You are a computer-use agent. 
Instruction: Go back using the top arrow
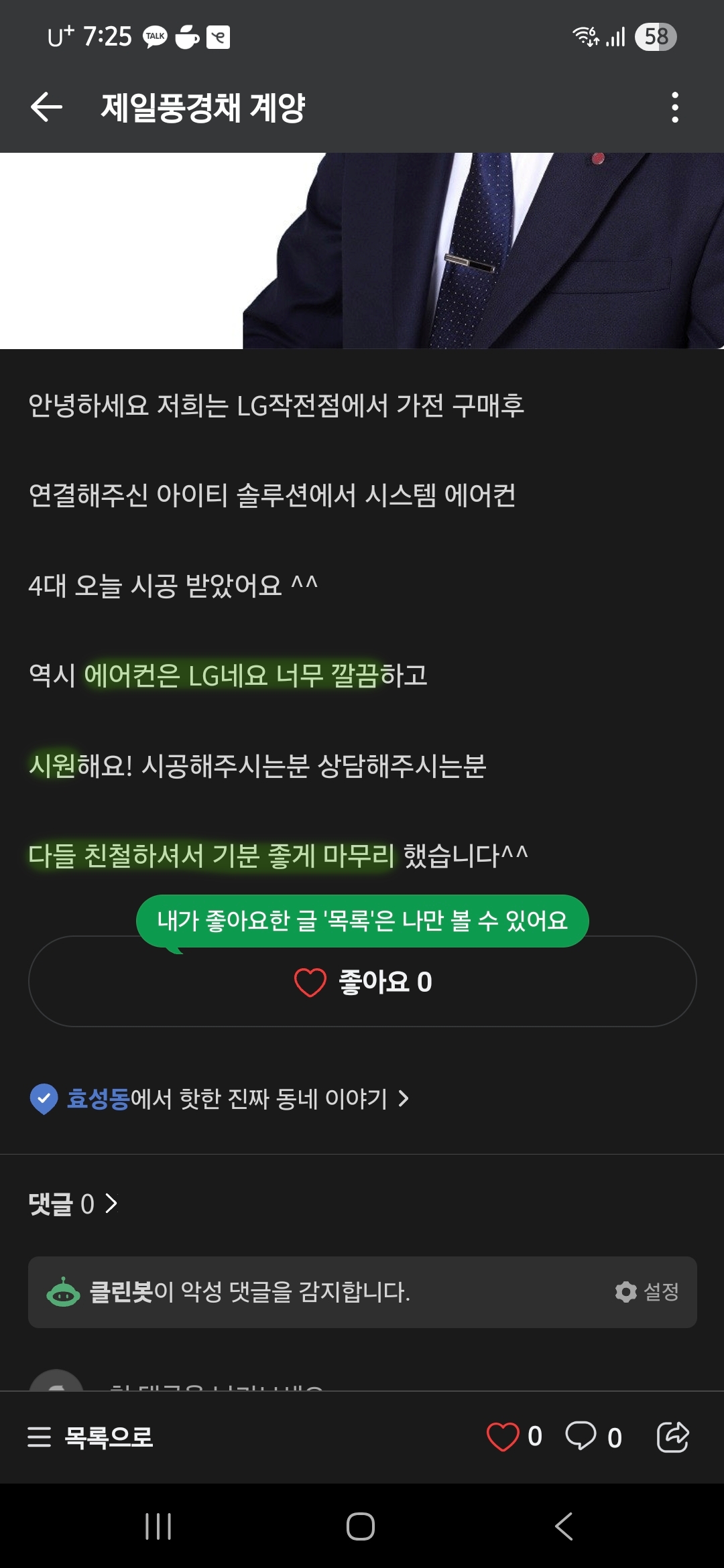(x=46, y=107)
